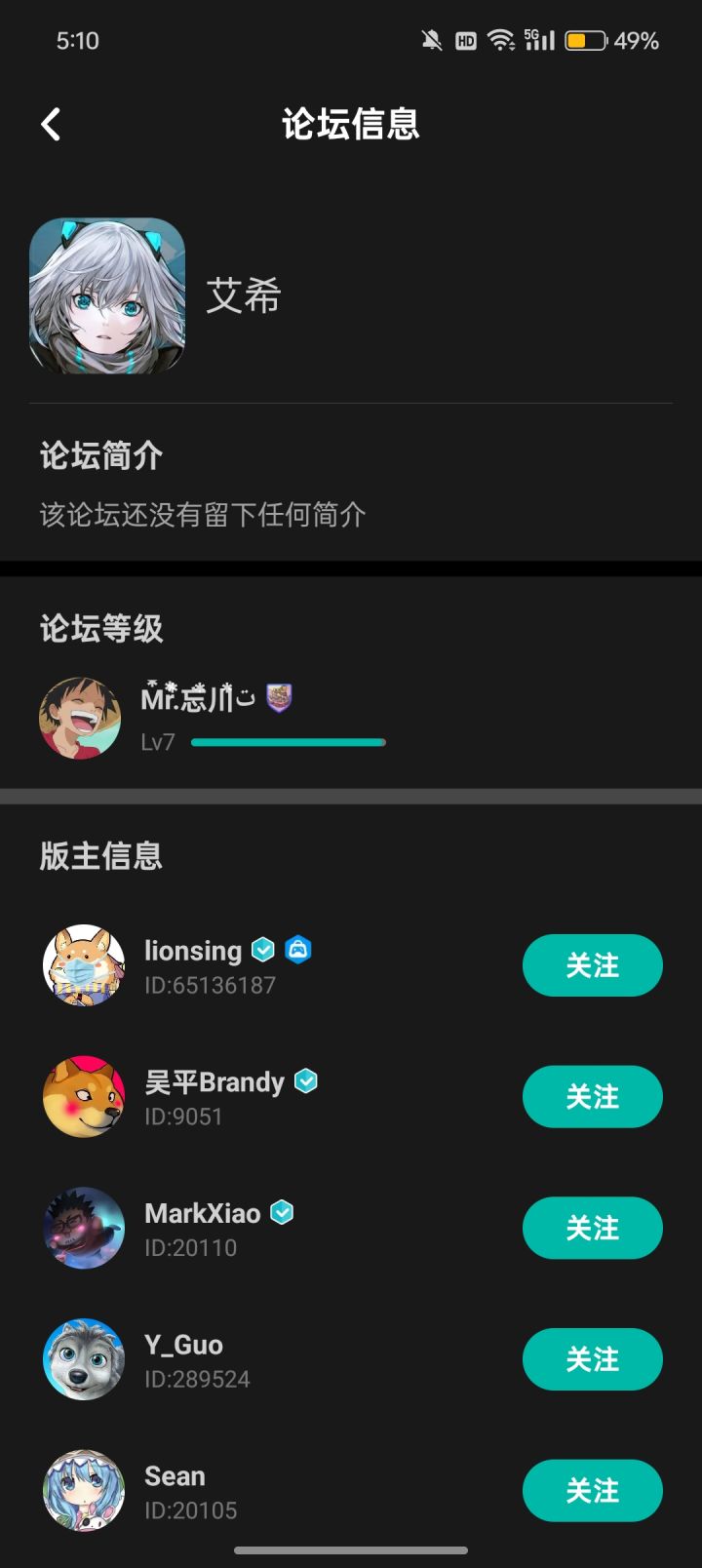Open the gamepad hub badge beside lionsing
The width and height of the screenshot is (702, 1568).
pos(299,948)
